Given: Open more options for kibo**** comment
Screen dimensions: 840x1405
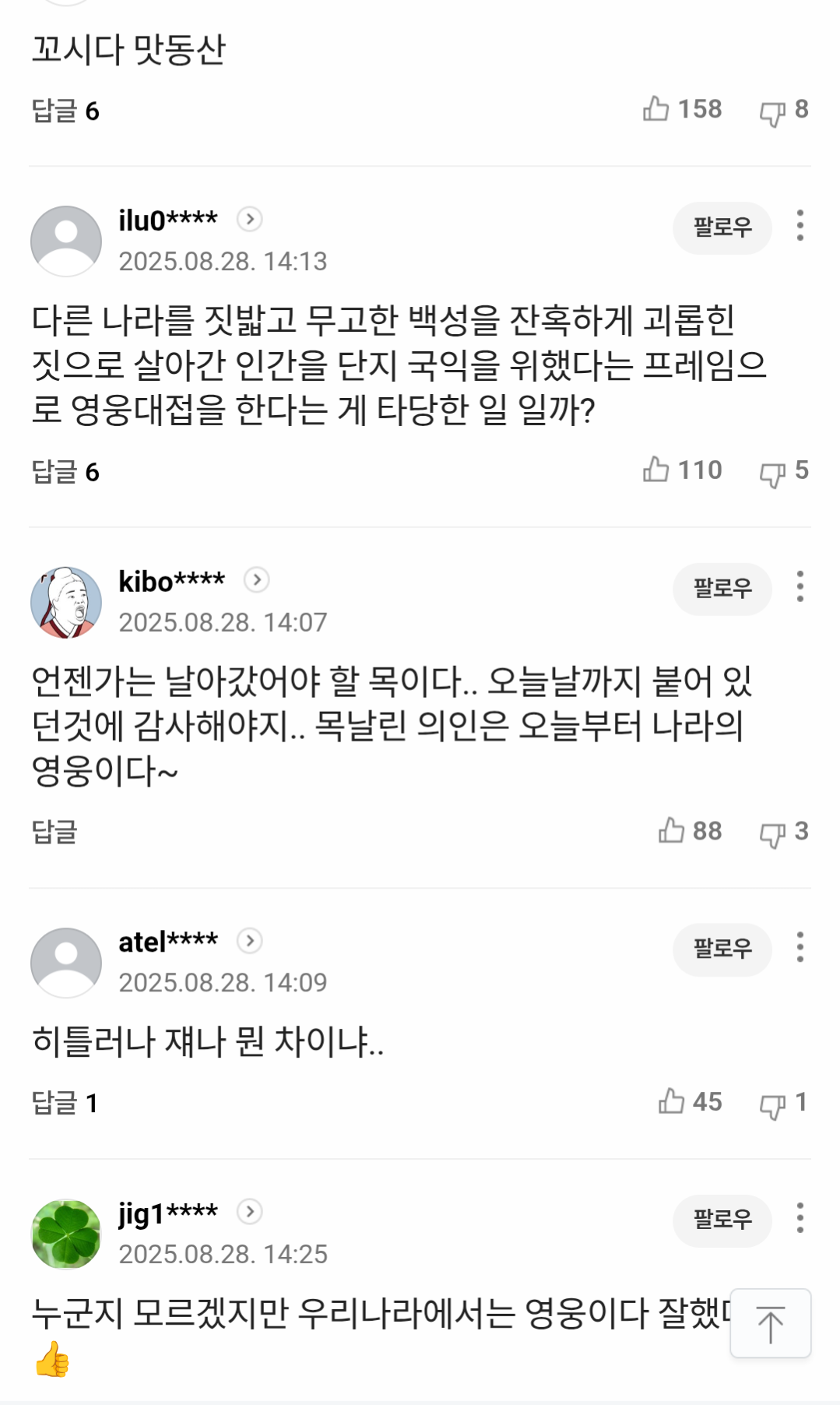Looking at the screenshot, I should [800, 586].
